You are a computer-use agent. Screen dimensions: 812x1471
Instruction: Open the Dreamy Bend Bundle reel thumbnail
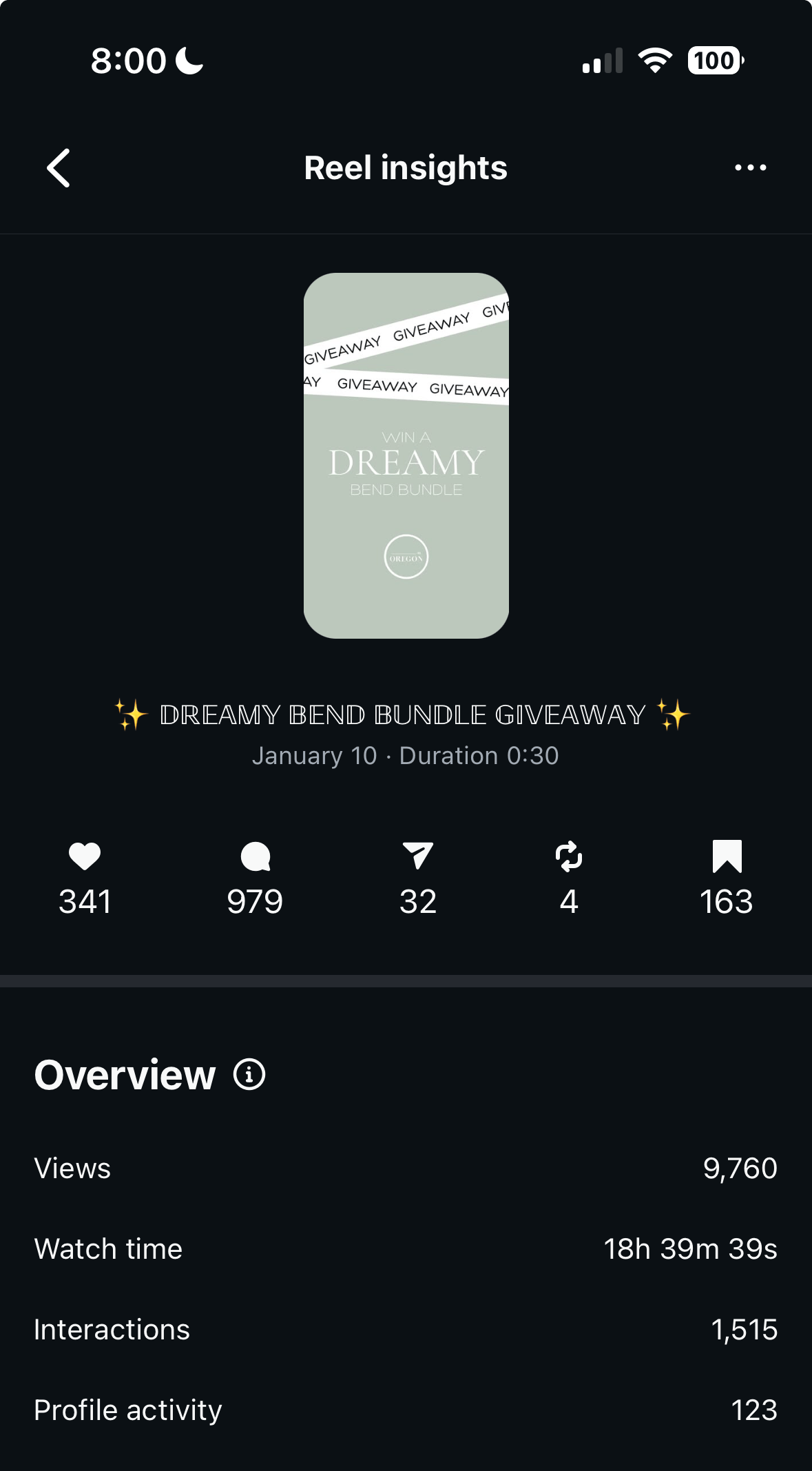click(x=406, y=455)
